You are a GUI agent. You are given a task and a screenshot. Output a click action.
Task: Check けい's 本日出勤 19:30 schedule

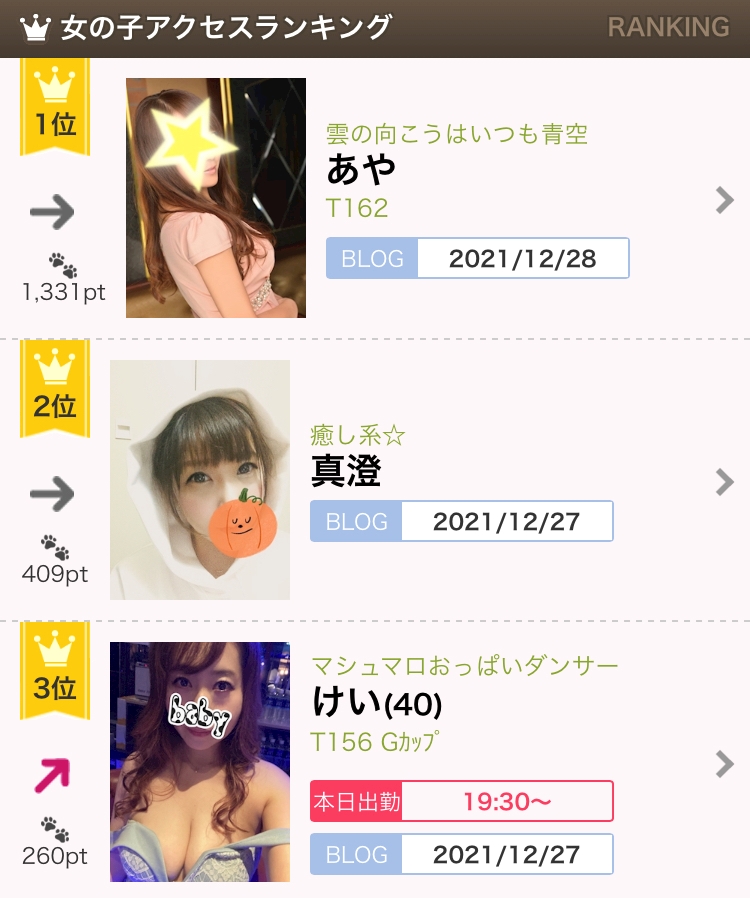click(x=461, y=801)
